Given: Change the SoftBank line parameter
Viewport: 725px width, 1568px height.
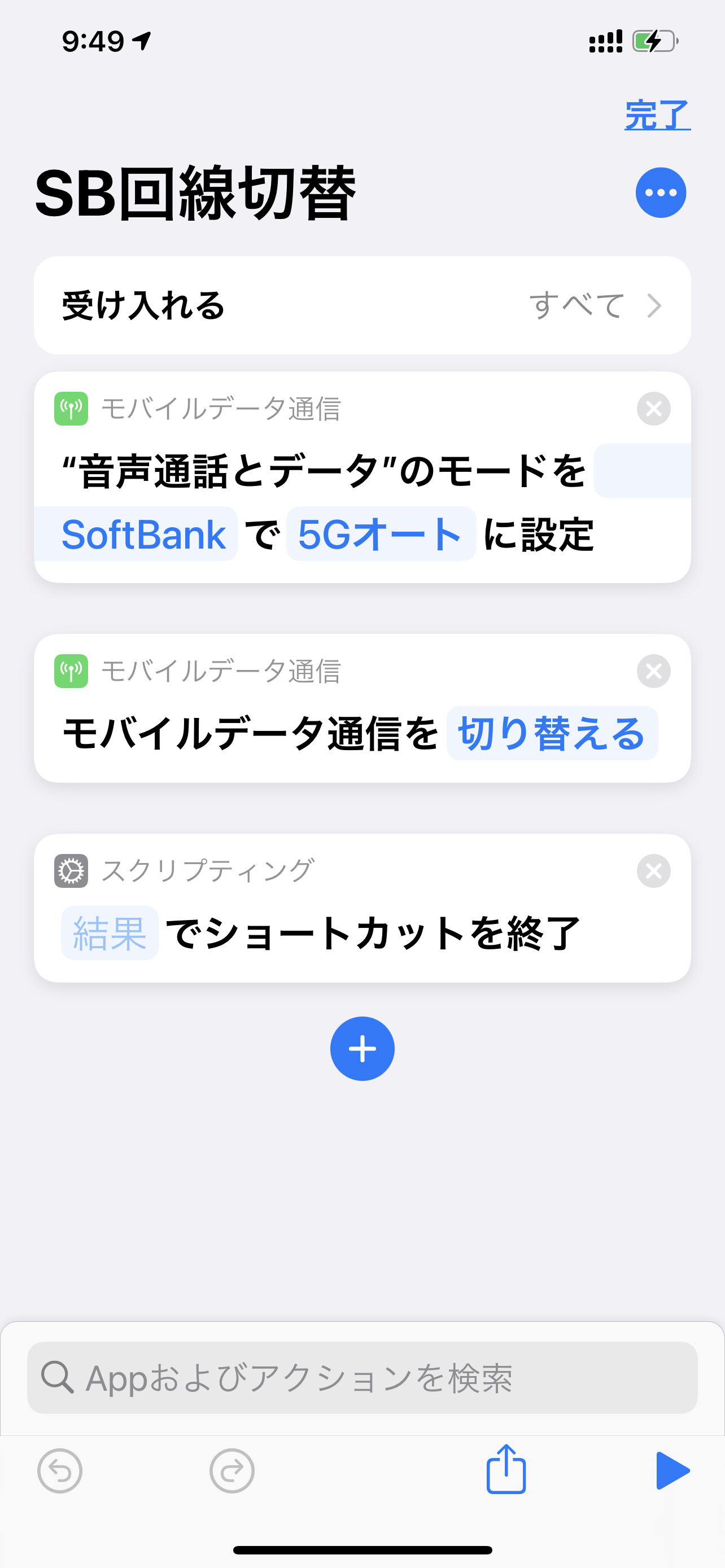Looking at the screenshot, I should pyautogui.click(x=143, y=535).
